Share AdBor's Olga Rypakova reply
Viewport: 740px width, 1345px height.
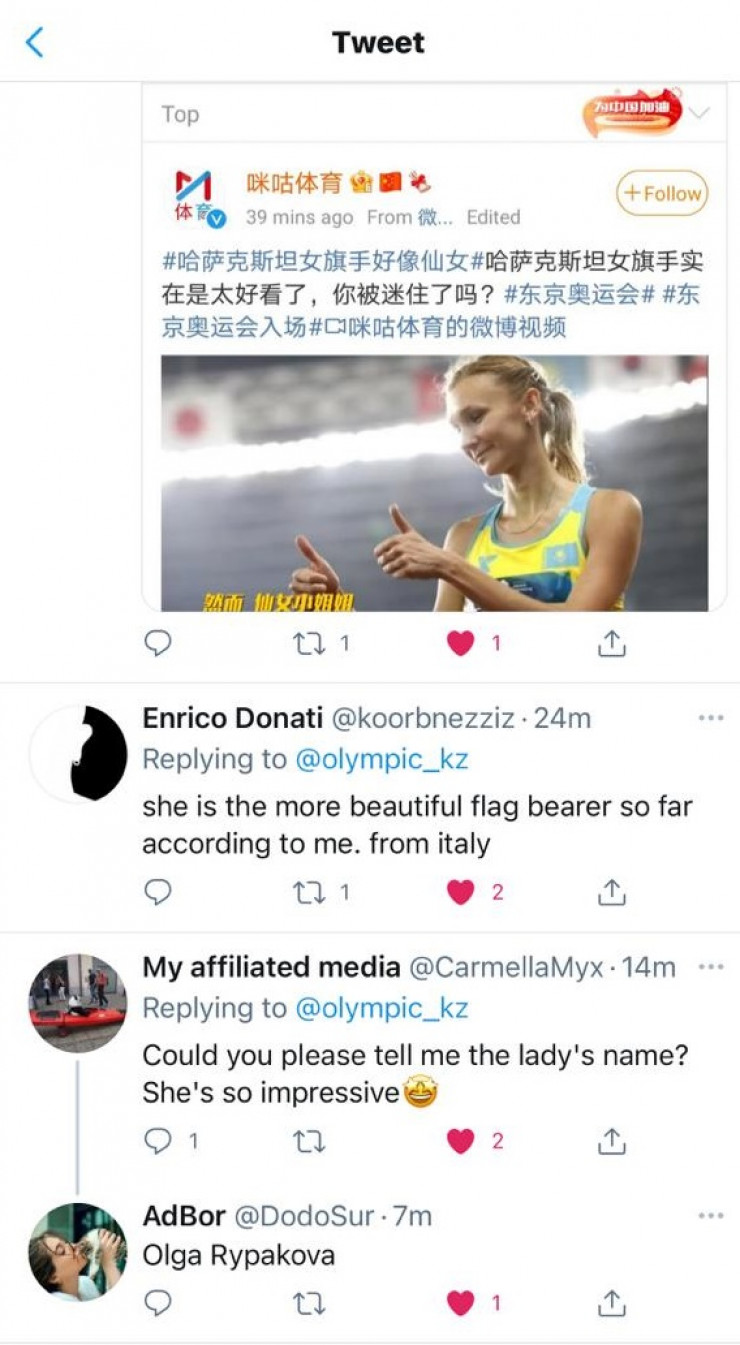pos(611,1303)
